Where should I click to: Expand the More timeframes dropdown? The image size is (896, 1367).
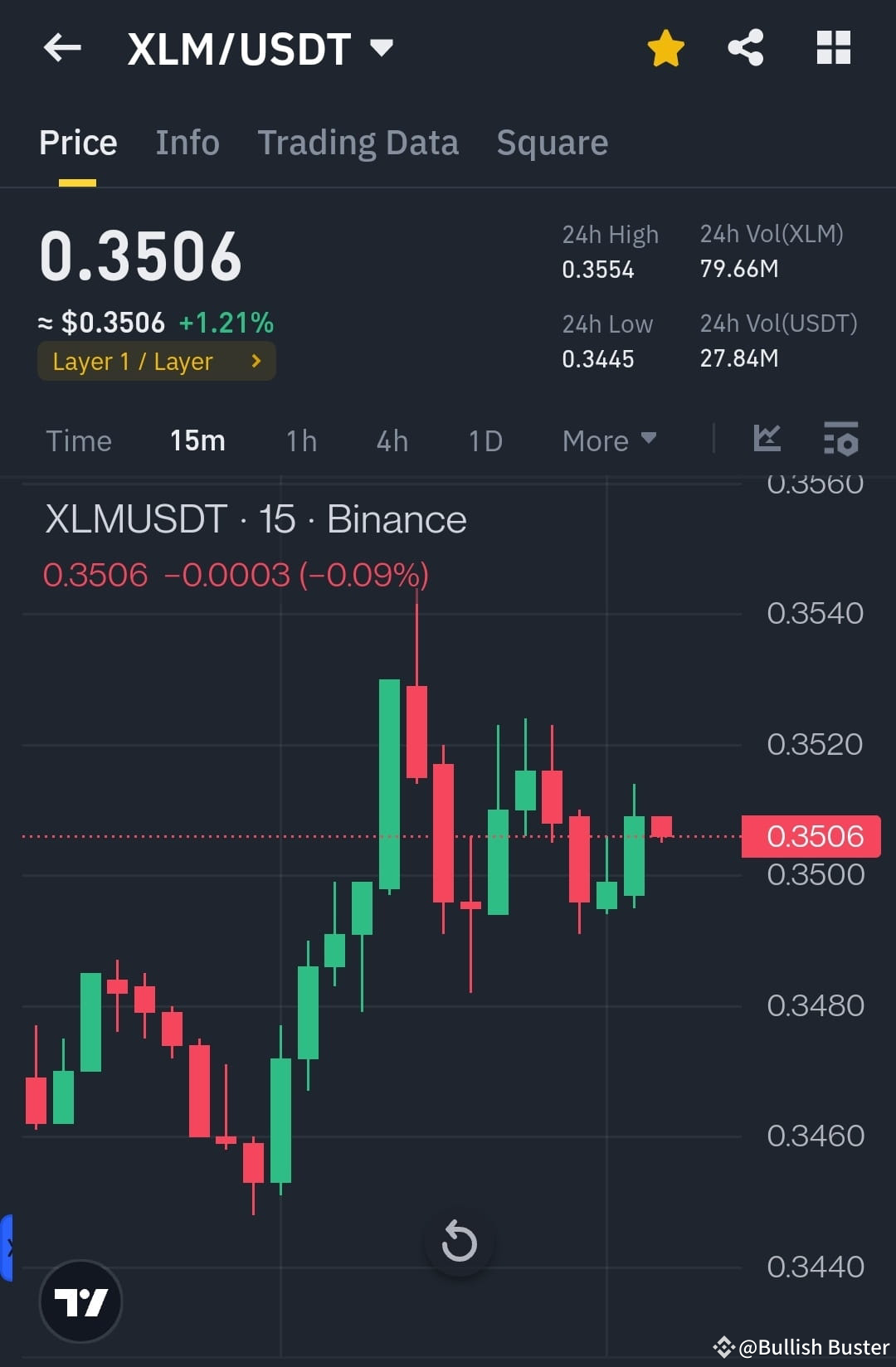608,440
